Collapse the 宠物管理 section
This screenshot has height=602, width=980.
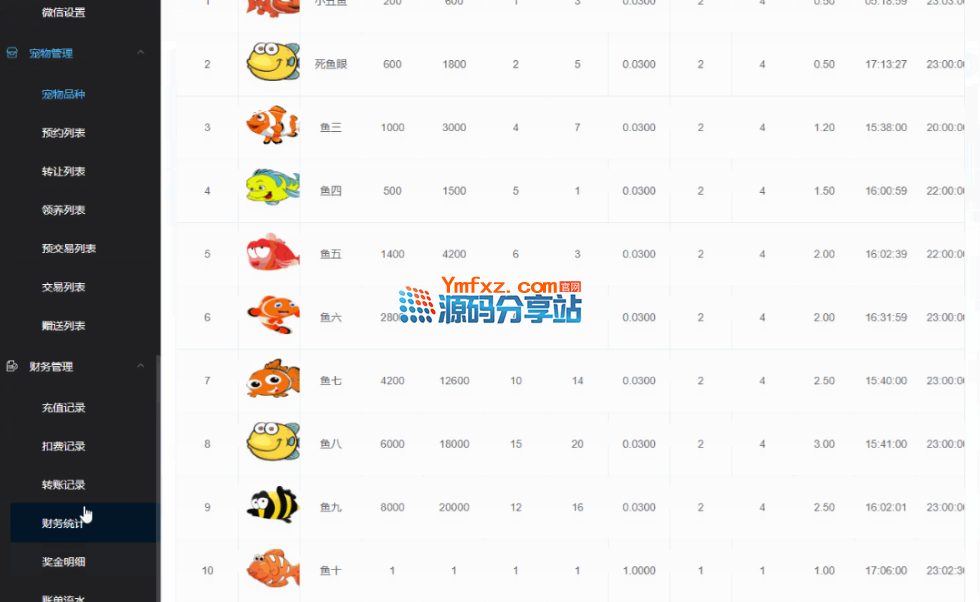pyautogui.click(x=140, y=52)
